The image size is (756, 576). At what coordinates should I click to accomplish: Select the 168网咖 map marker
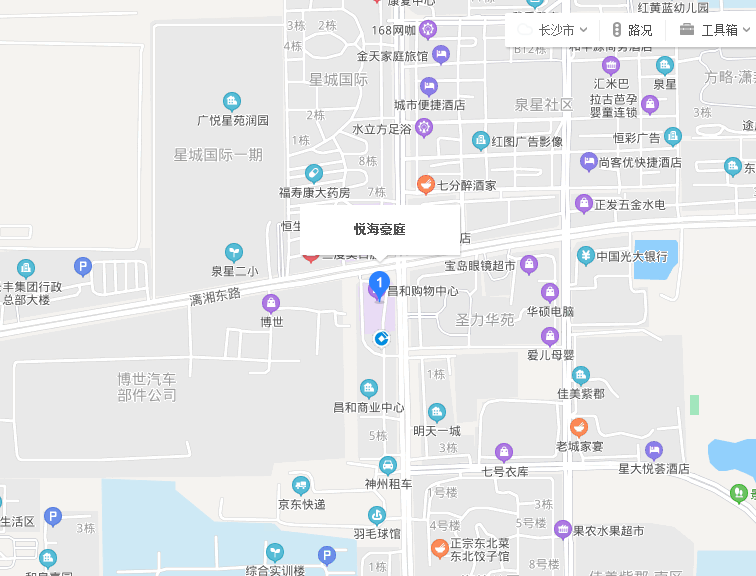[x=428, y=29]
